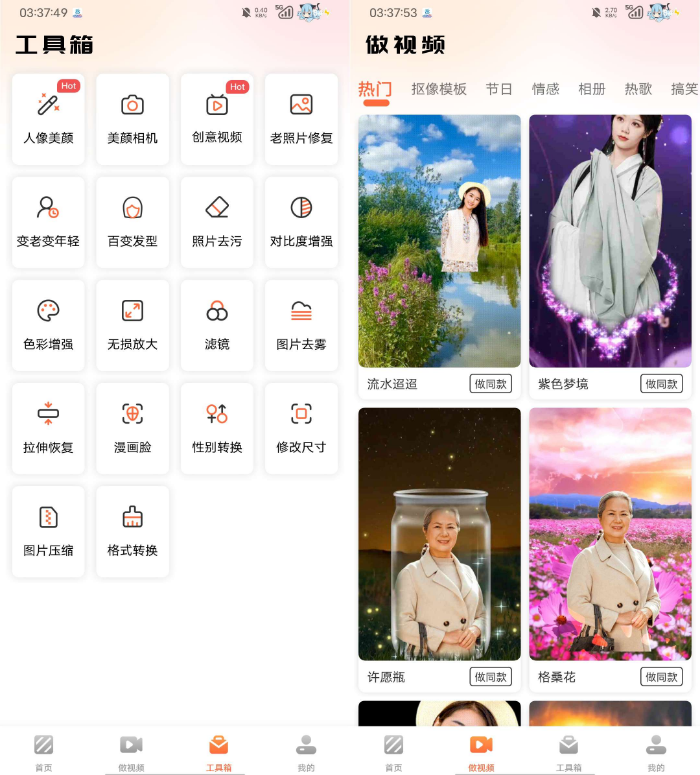Open the 图片压缩 tool
The height and width of the screenshot is (775, 700).
tap(48, 531)
